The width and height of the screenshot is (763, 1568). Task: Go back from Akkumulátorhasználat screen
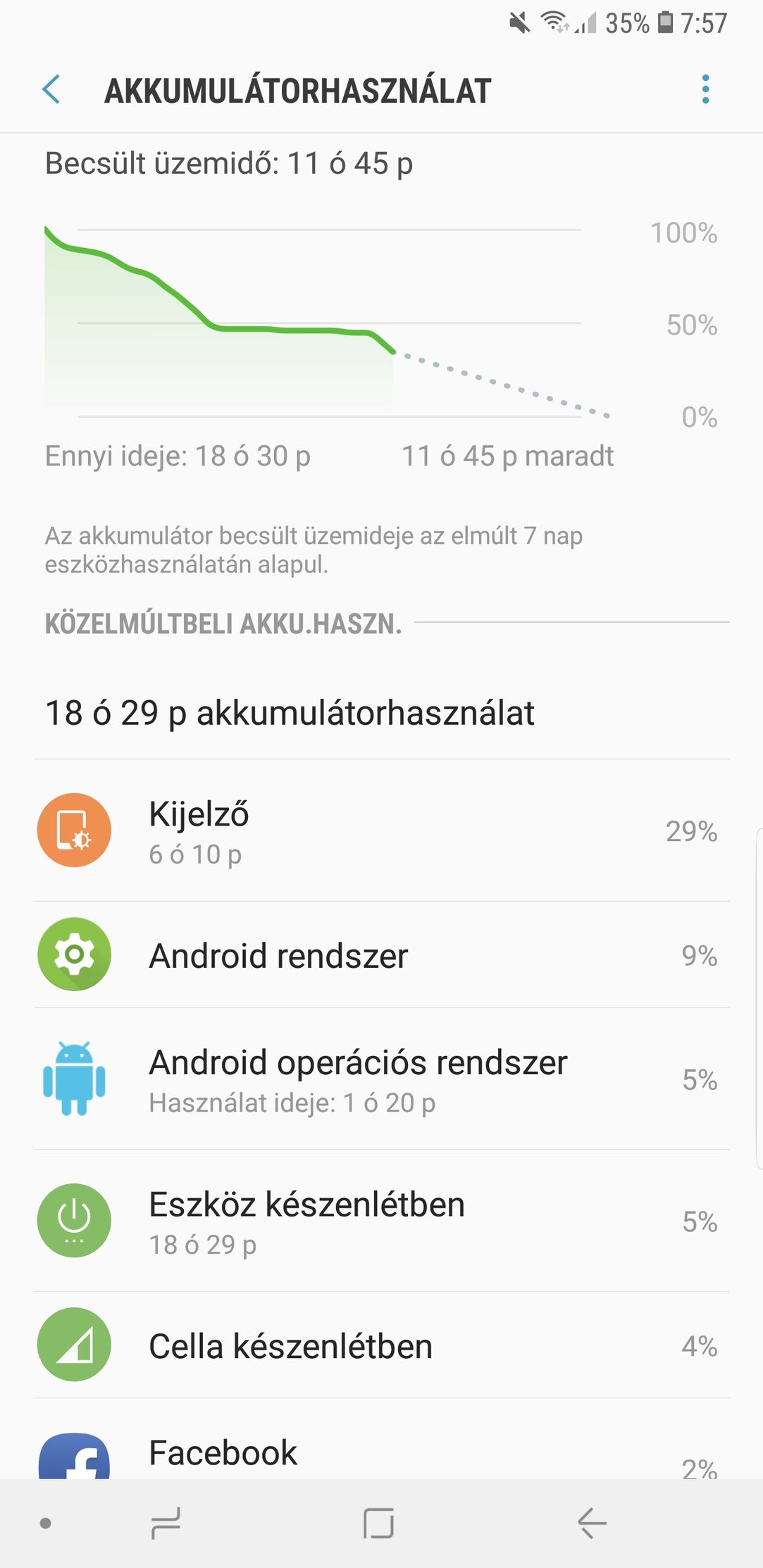(x=51, y=89)
